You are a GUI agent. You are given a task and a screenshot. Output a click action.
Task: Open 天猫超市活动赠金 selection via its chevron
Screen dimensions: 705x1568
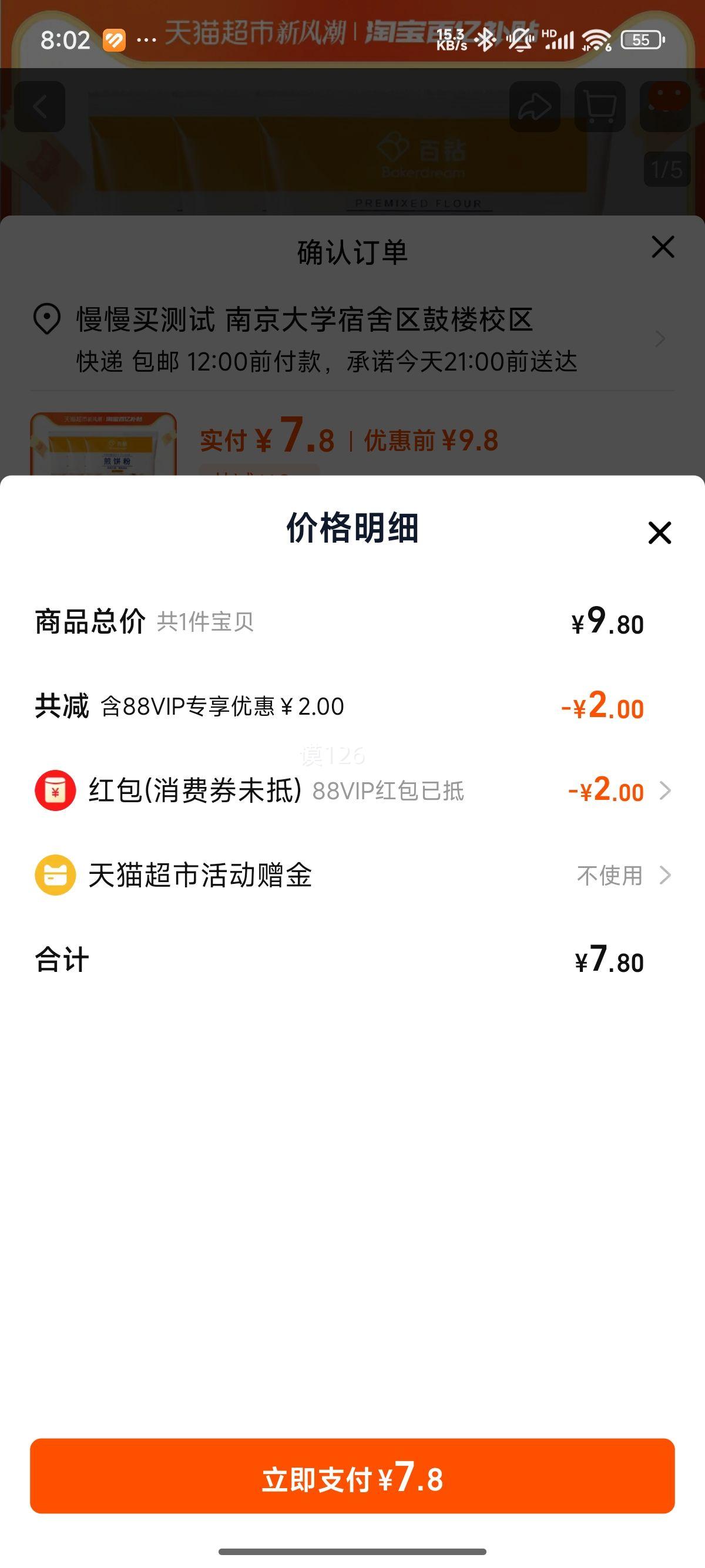(x=668, y=877)
